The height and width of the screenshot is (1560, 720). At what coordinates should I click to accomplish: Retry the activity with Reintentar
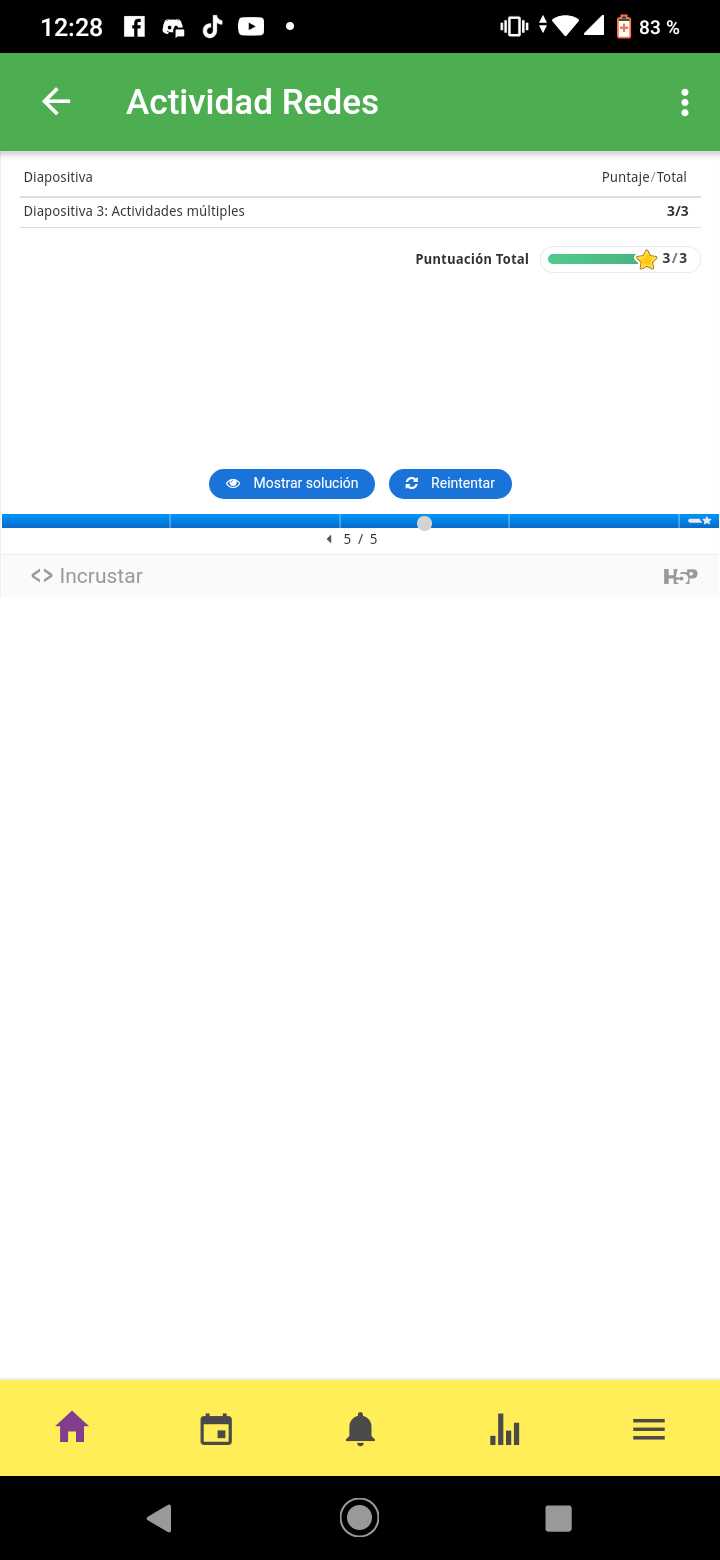pyautogui.click(x=450, y=484)
